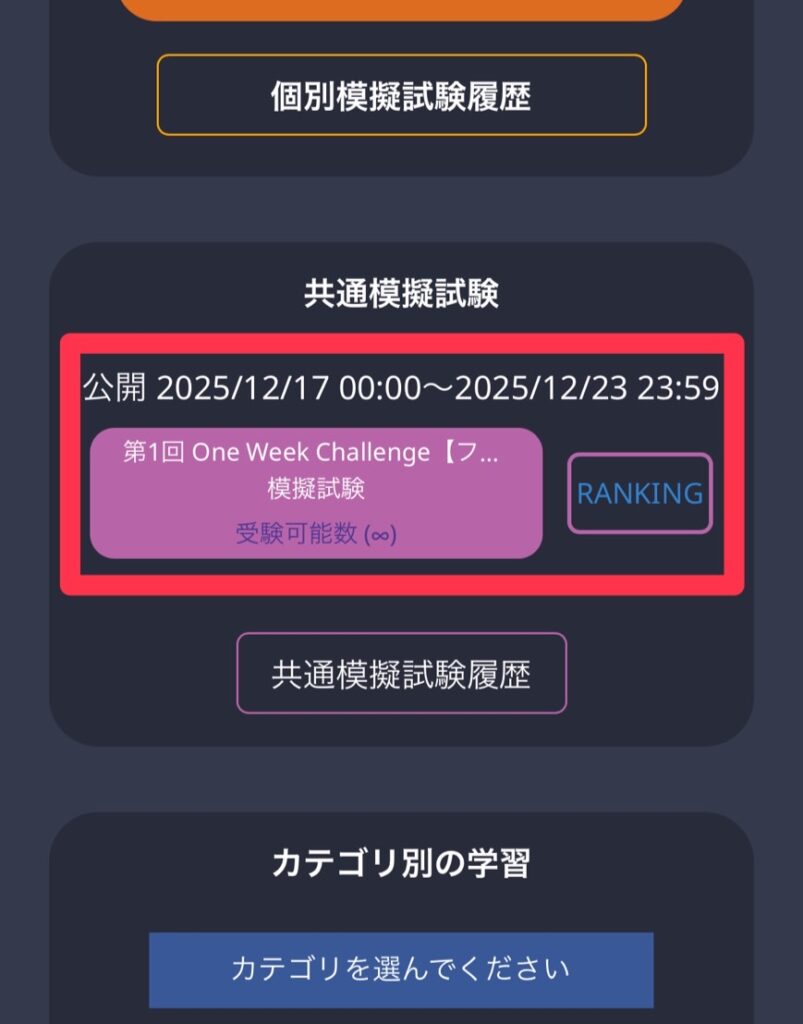803x1024 pixels.
Task: Tap the orange button at top
Action: pyautogui.click(x=401, y=8)
